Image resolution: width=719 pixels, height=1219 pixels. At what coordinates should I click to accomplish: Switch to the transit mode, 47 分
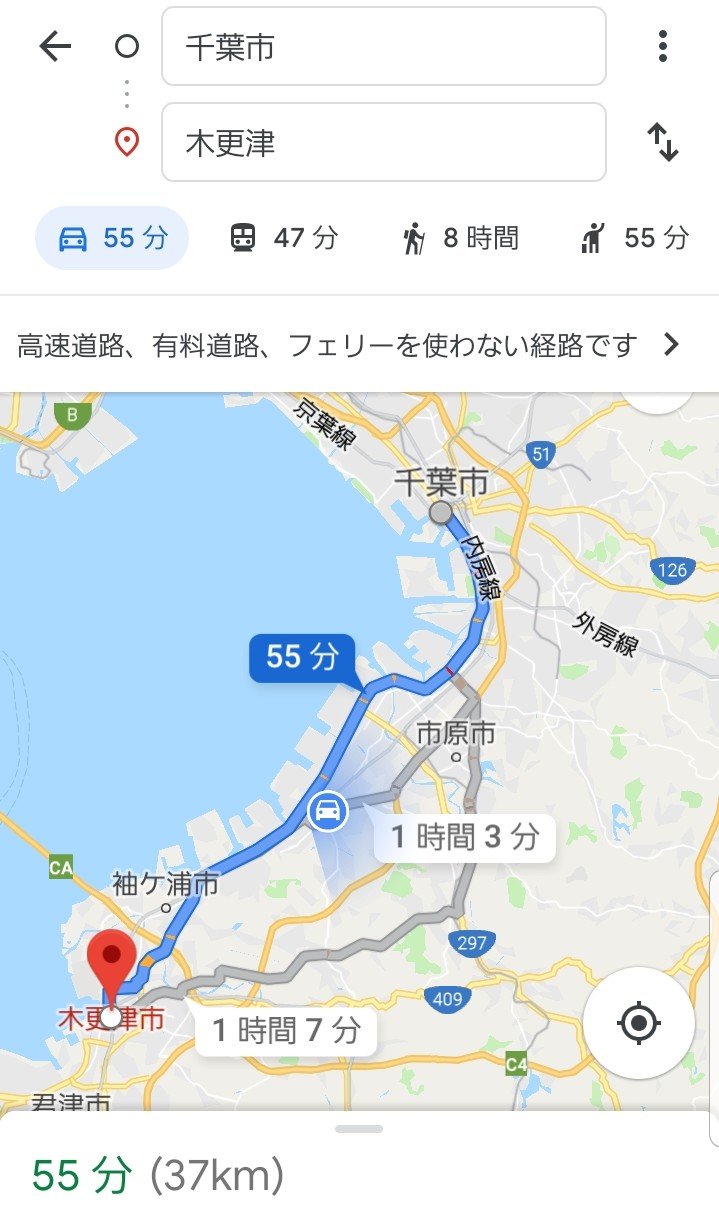click(x=283, y=238)
